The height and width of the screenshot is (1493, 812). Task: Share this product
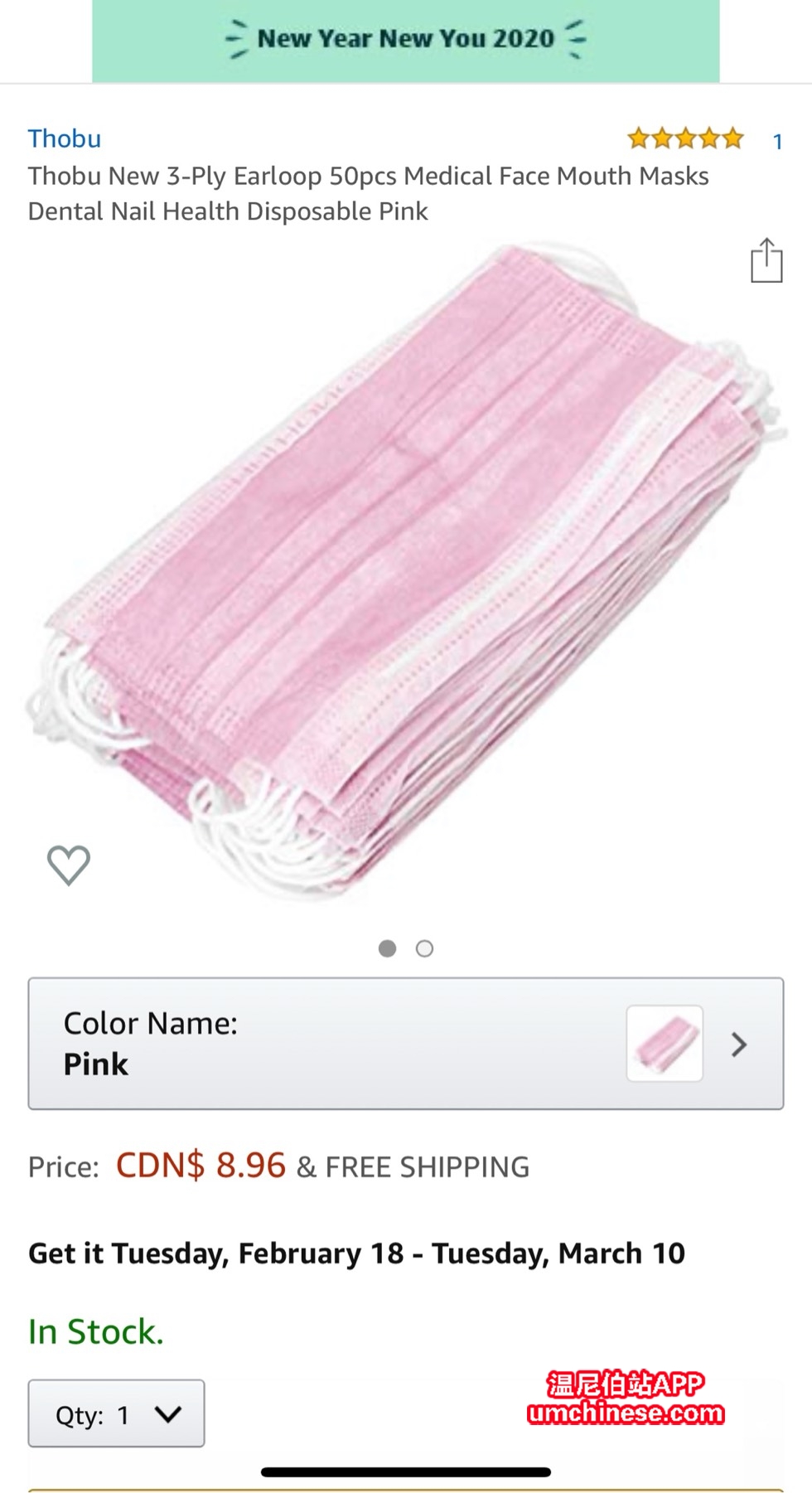[x=766, y=261]
